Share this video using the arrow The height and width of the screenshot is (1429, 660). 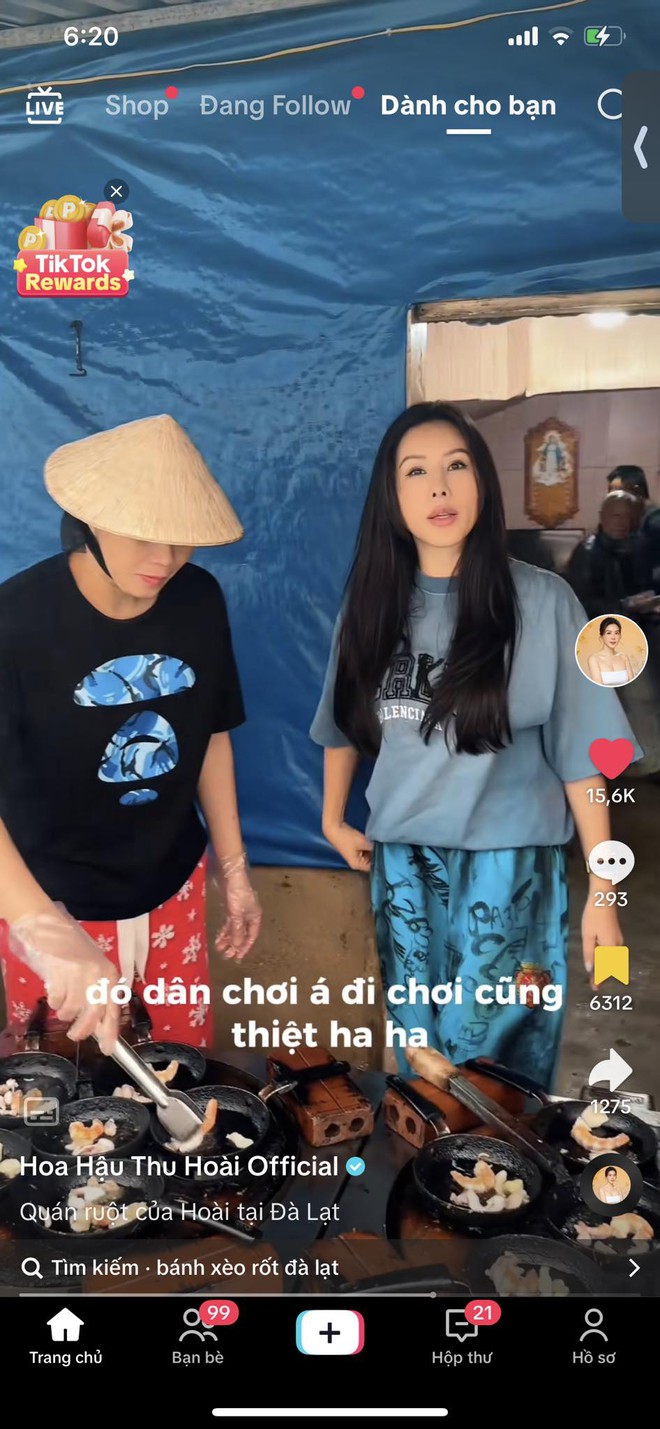(611, 1071)
